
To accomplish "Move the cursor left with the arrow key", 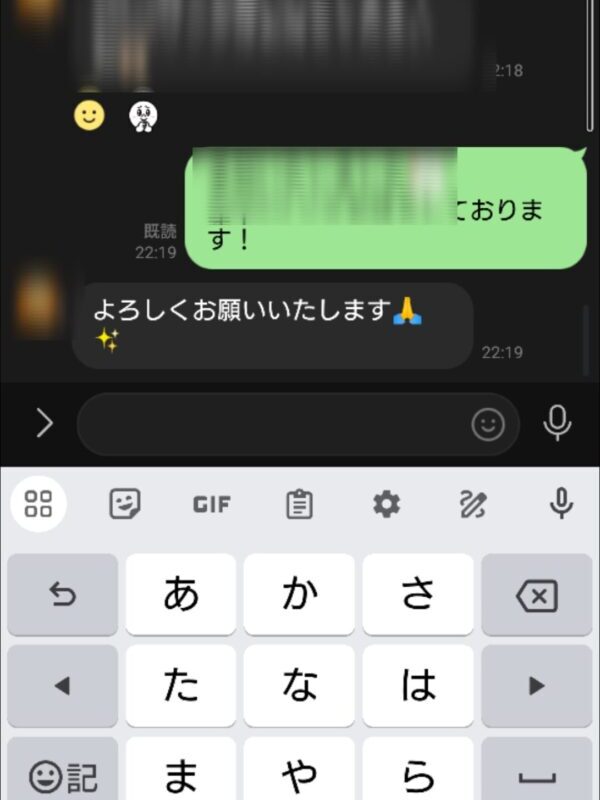I will coord(62,685).
